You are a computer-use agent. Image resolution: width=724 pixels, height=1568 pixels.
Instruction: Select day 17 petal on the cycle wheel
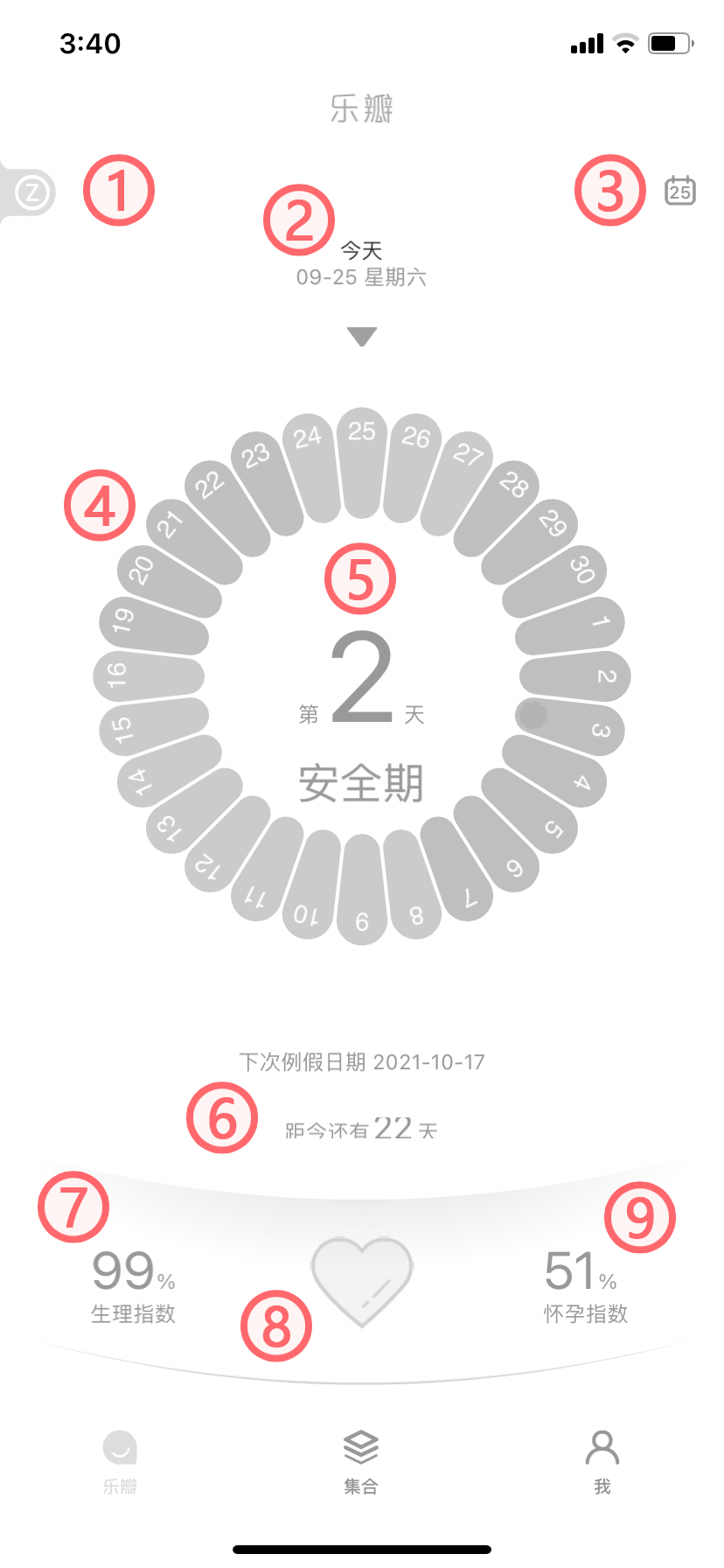click(x=149, y=675)
